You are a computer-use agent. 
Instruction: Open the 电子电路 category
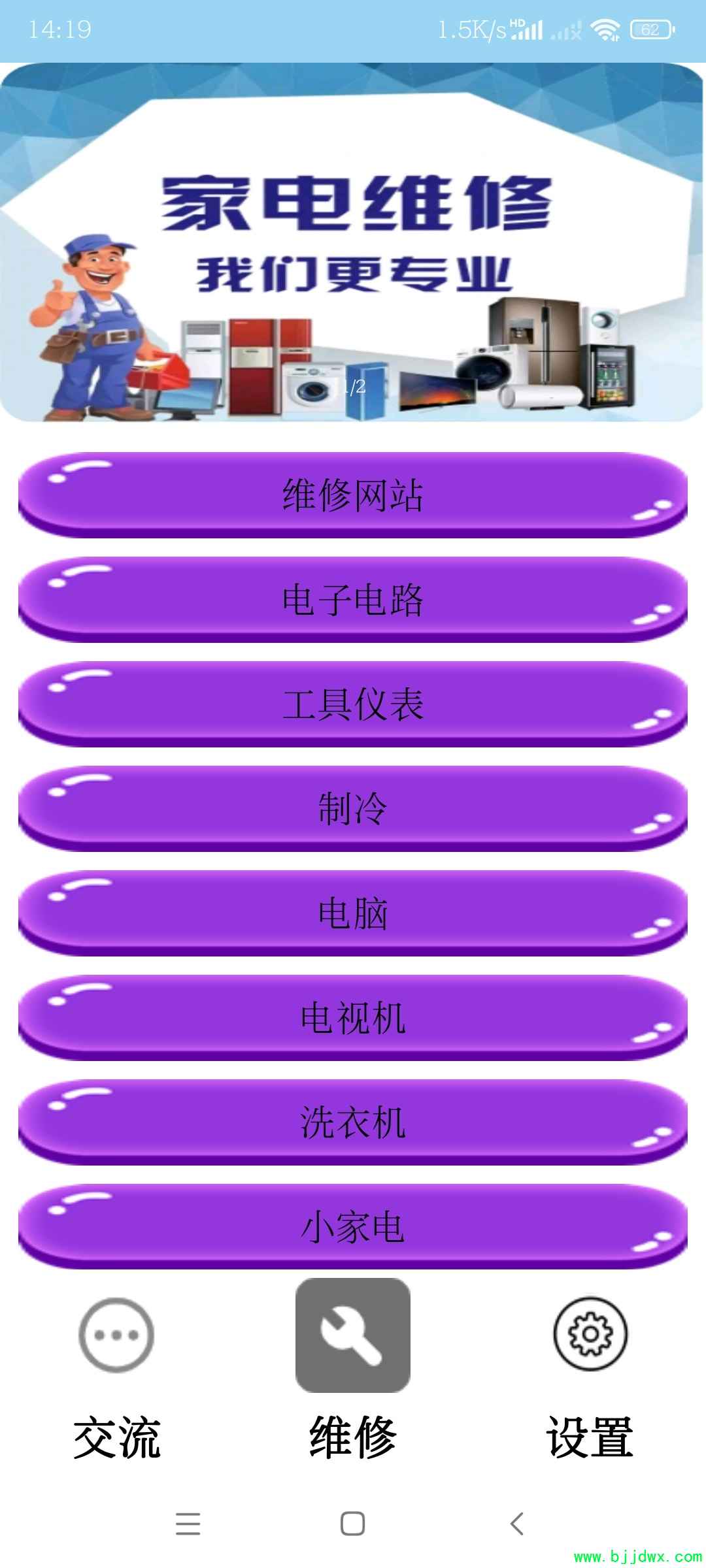tap(353, 599)
